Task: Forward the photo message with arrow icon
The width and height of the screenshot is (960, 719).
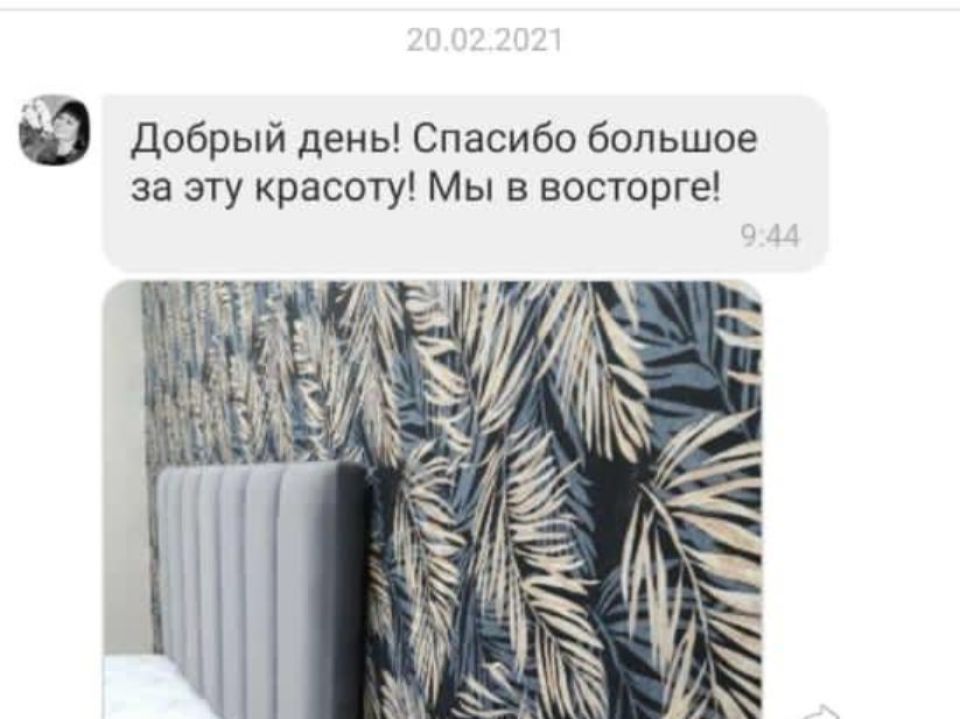Action: tap(821, 711)
